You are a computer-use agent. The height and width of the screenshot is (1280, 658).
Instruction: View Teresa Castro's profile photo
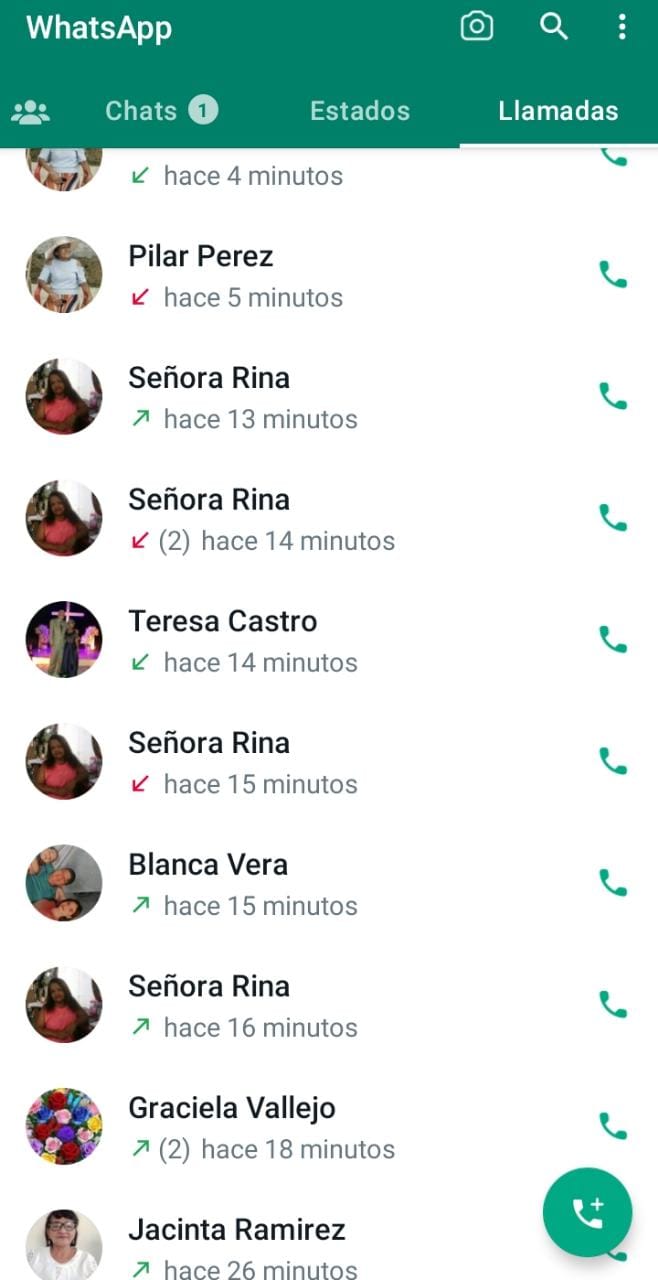tap(63, 640)
